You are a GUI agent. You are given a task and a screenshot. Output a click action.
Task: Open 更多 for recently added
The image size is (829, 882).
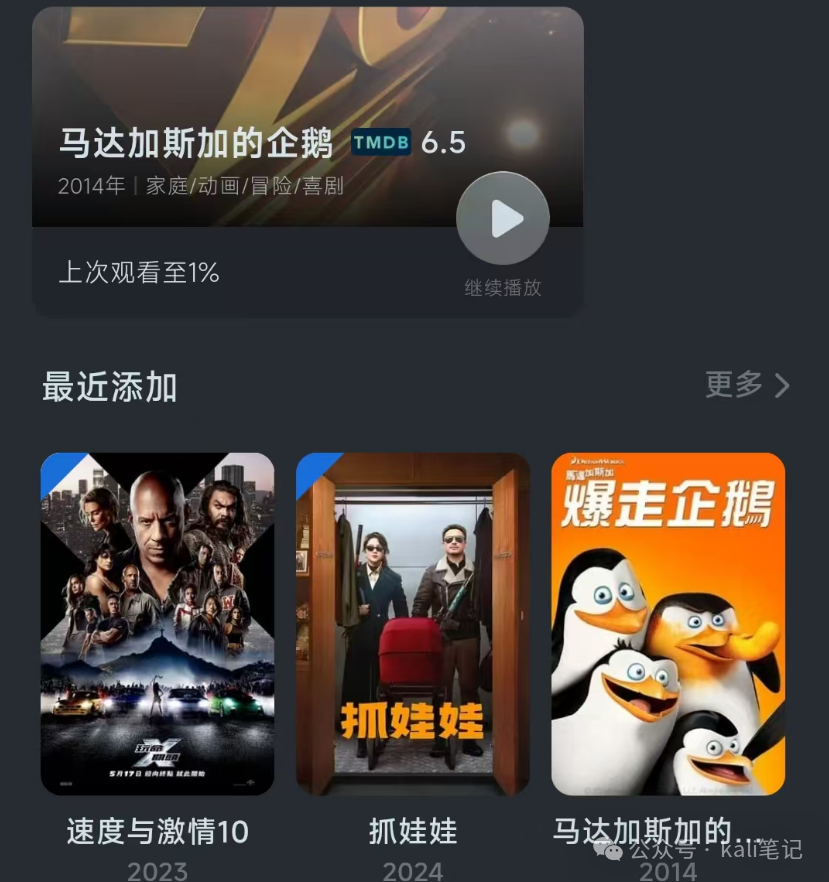coord(746,385)
